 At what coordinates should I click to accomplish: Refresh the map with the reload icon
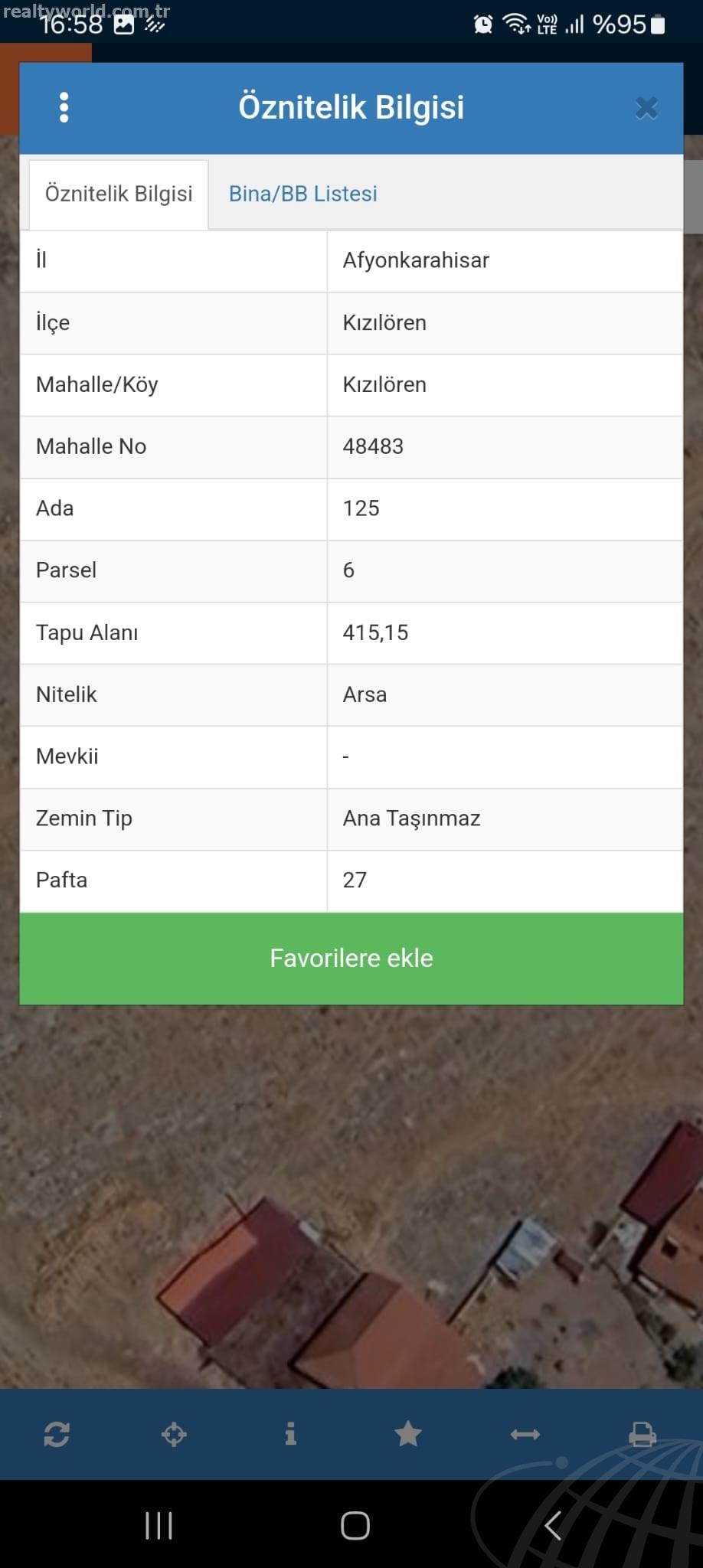point(57,1434)
